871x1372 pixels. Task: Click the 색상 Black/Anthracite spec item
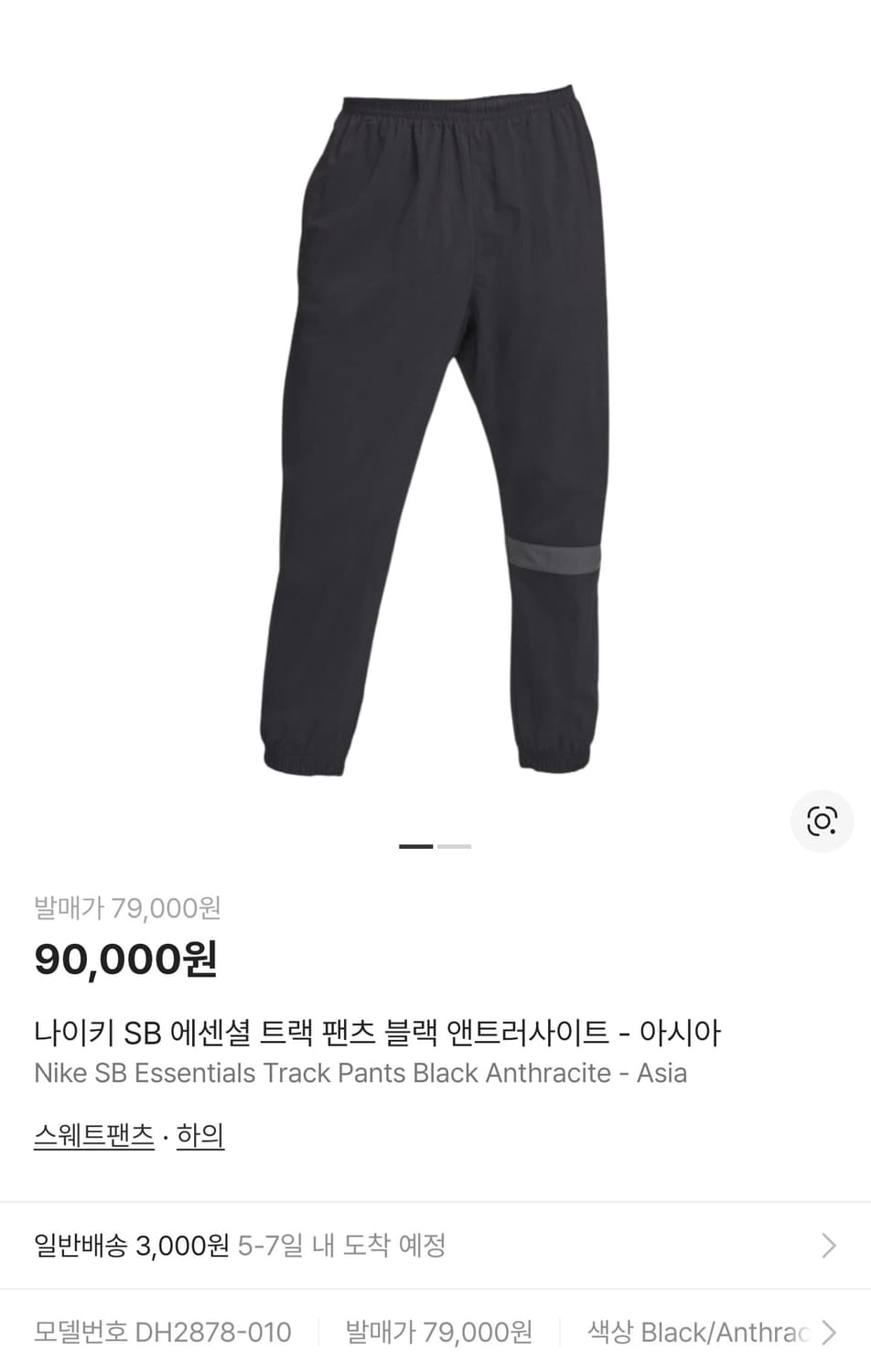[703, 1334]
